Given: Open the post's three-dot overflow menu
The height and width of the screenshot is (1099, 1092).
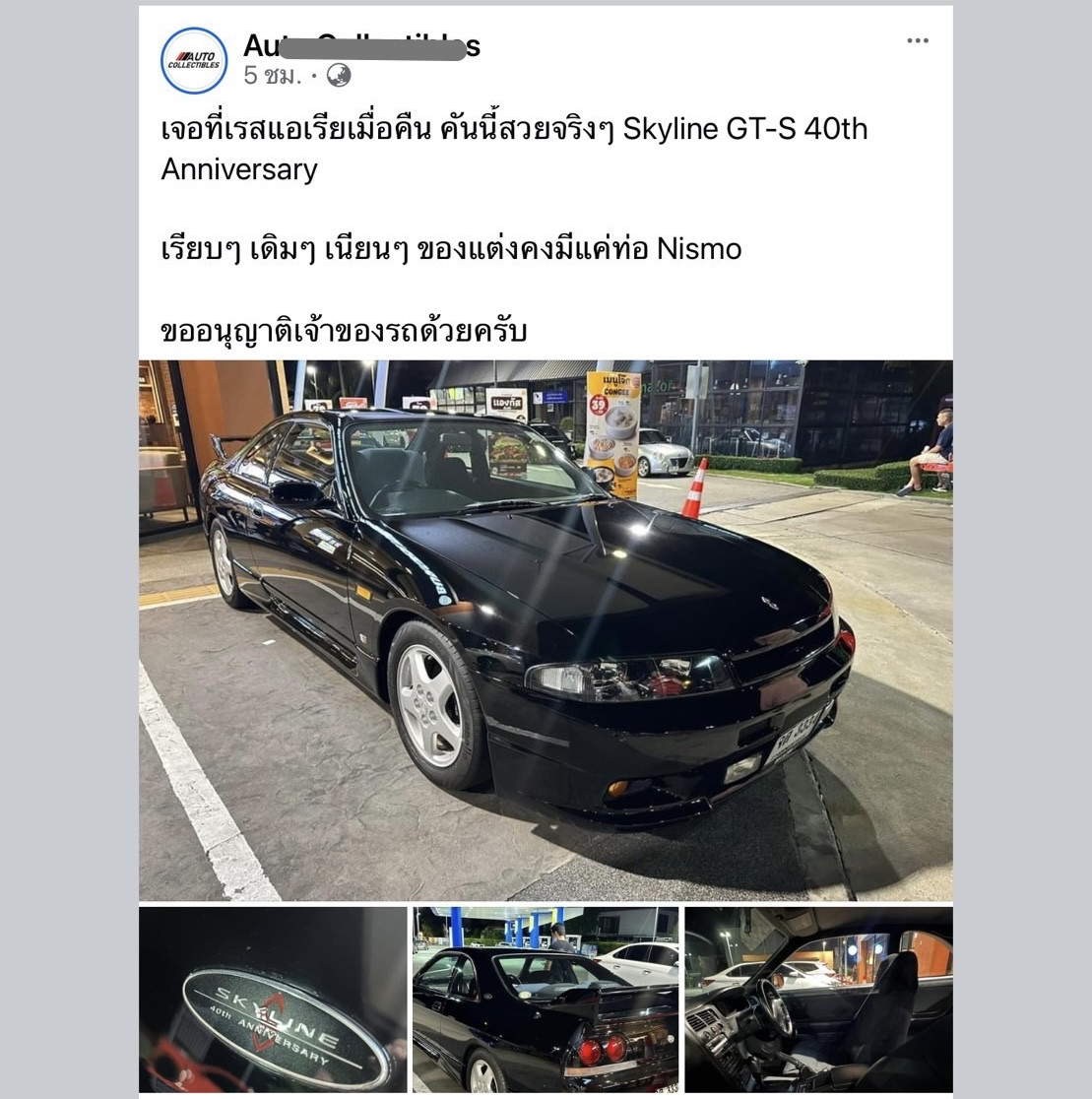Looking at the screenshot, I should (x=917, y=40).
